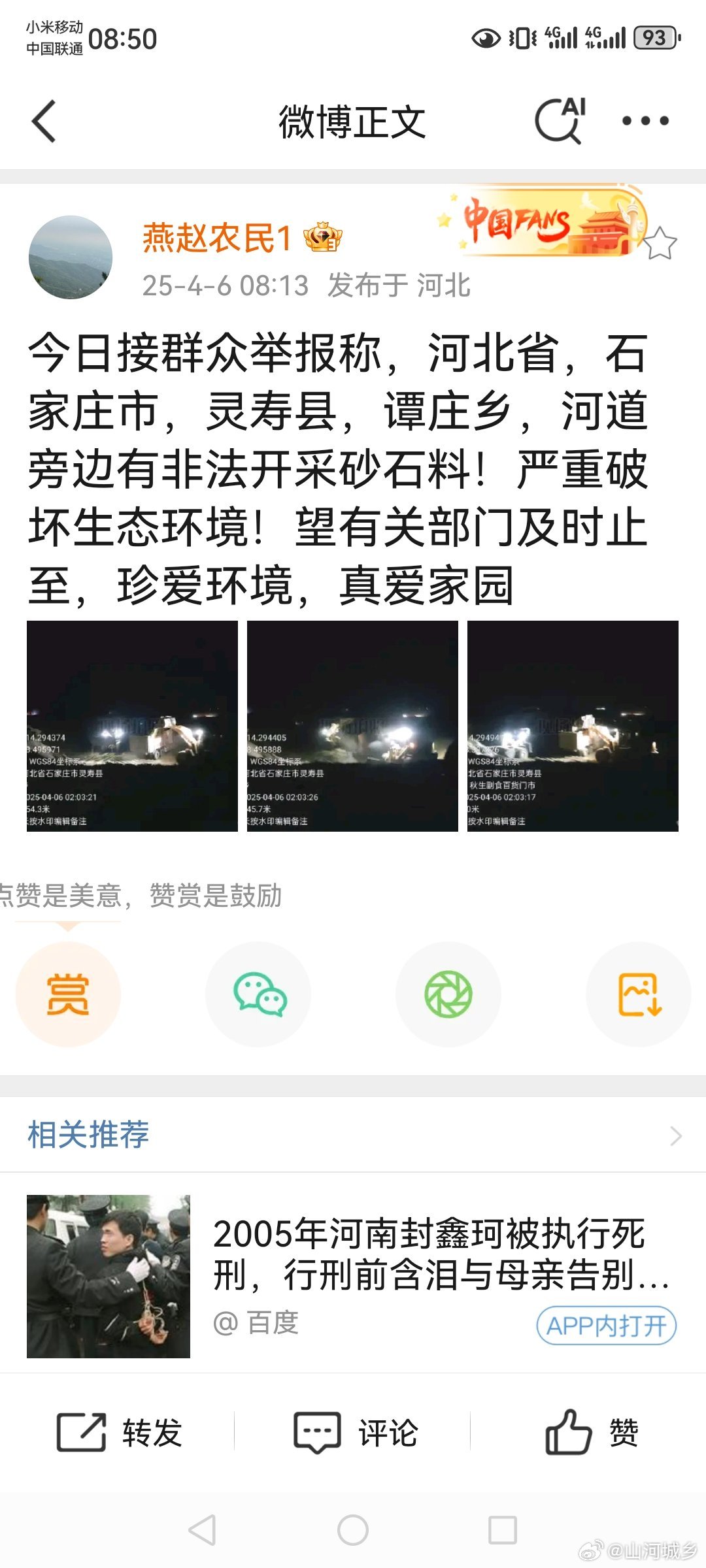Open the three-dot overflow menu

tap(645, 121)
